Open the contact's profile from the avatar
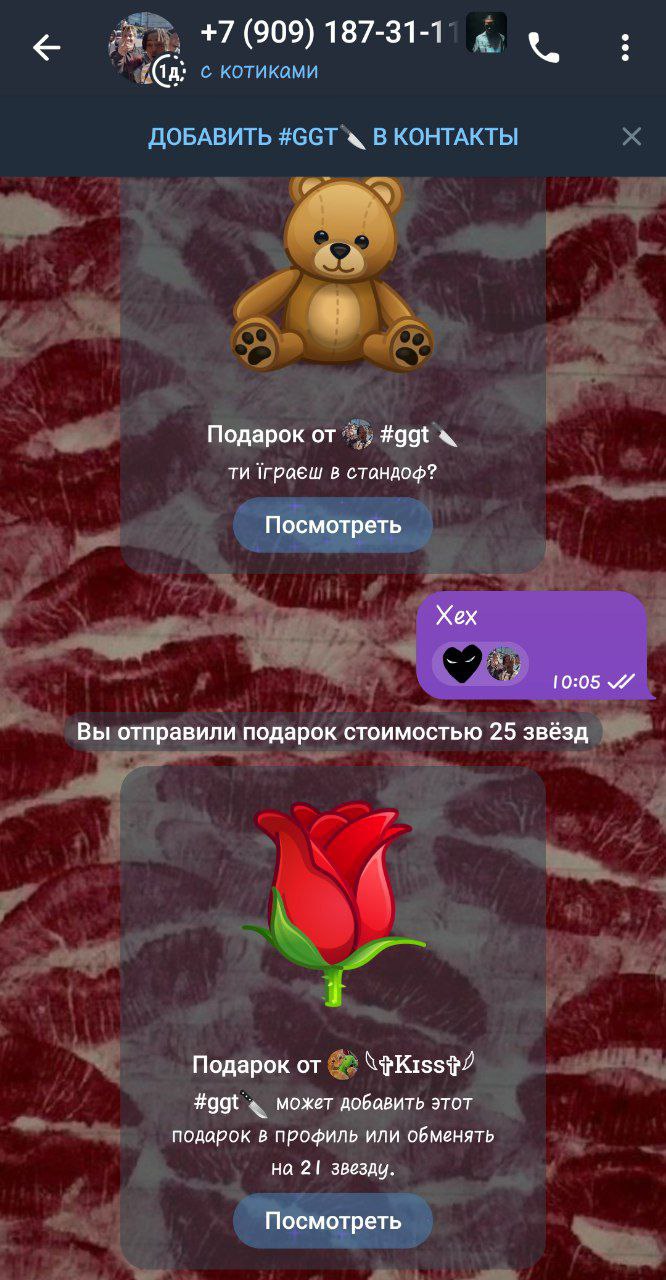666x1280 pixels. click(142, 48)
